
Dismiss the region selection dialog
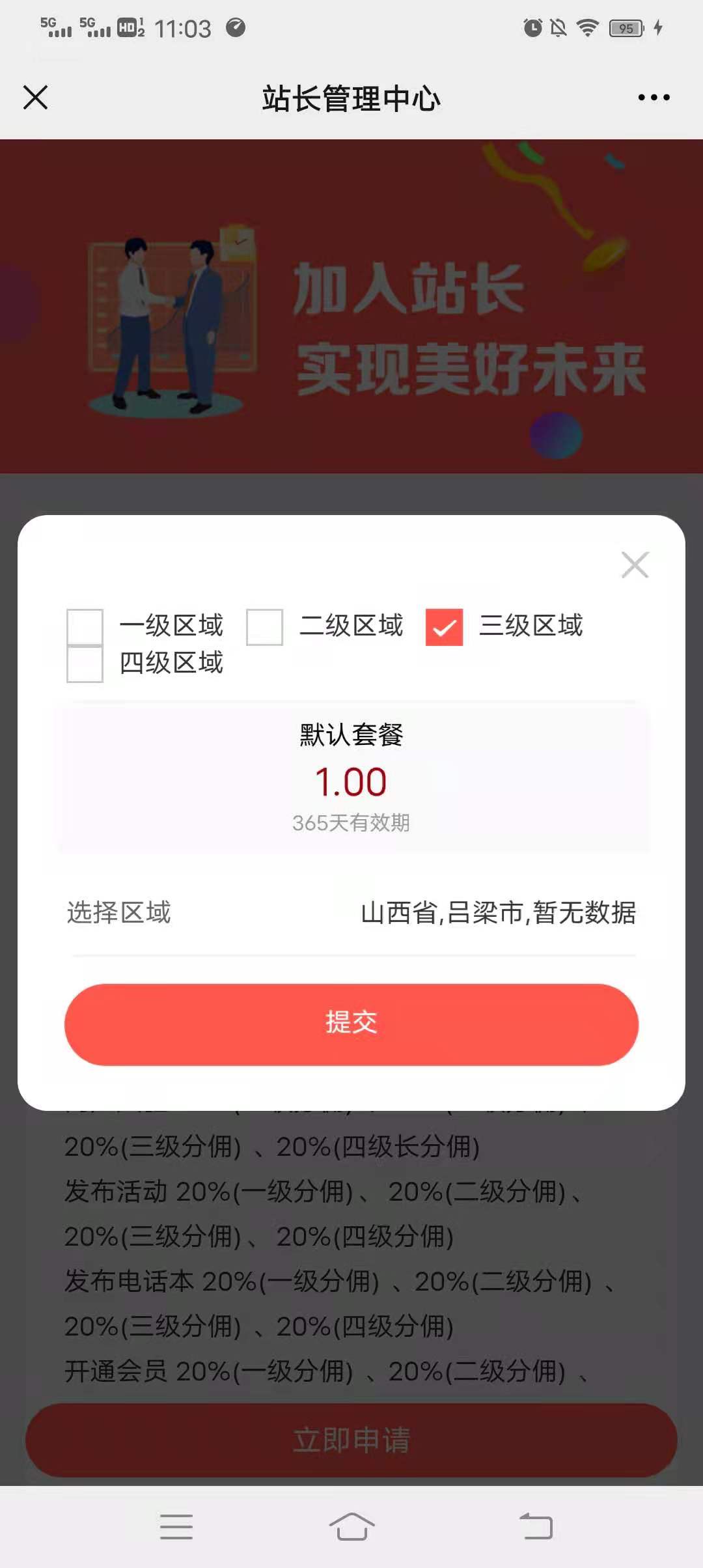tap(635, 565)
